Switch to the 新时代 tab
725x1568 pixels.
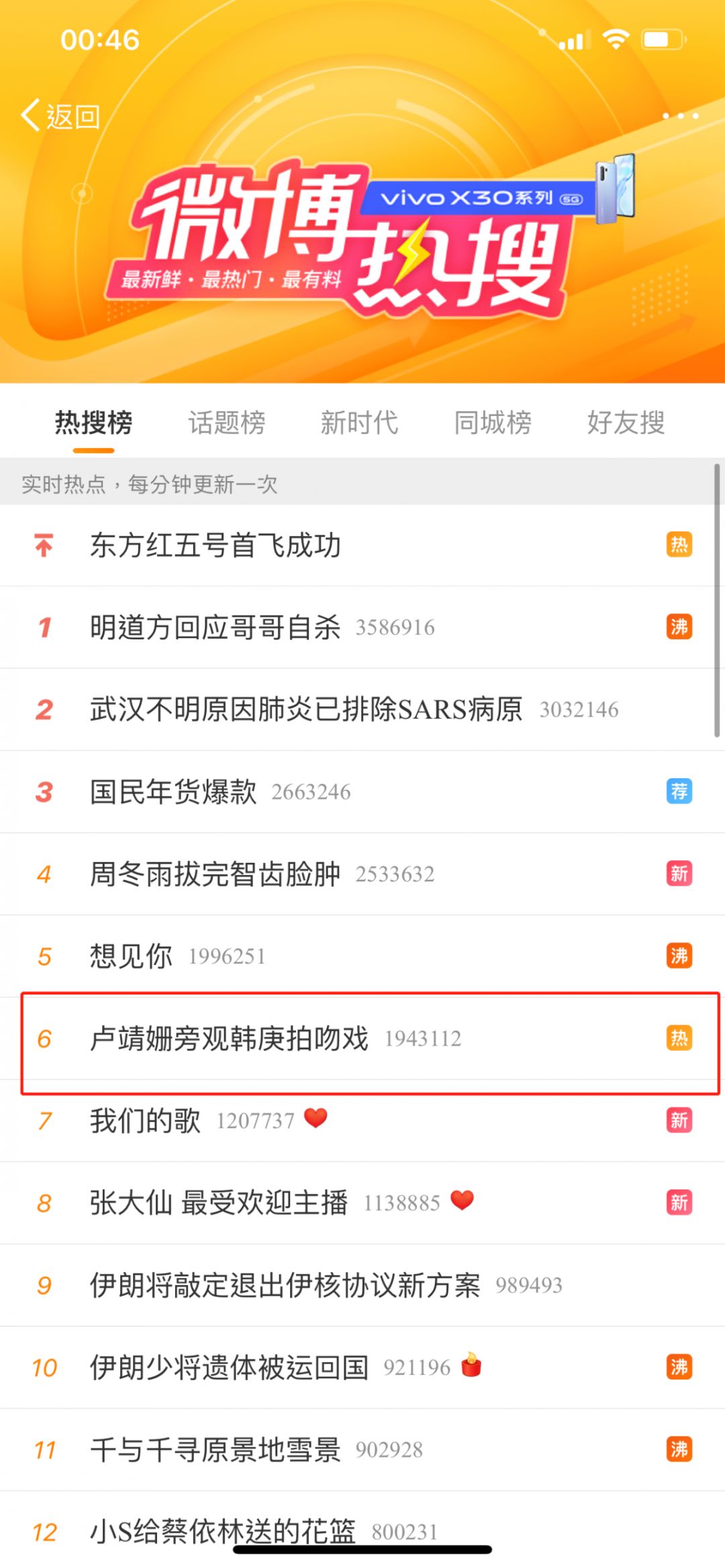[x=359, y=423]
